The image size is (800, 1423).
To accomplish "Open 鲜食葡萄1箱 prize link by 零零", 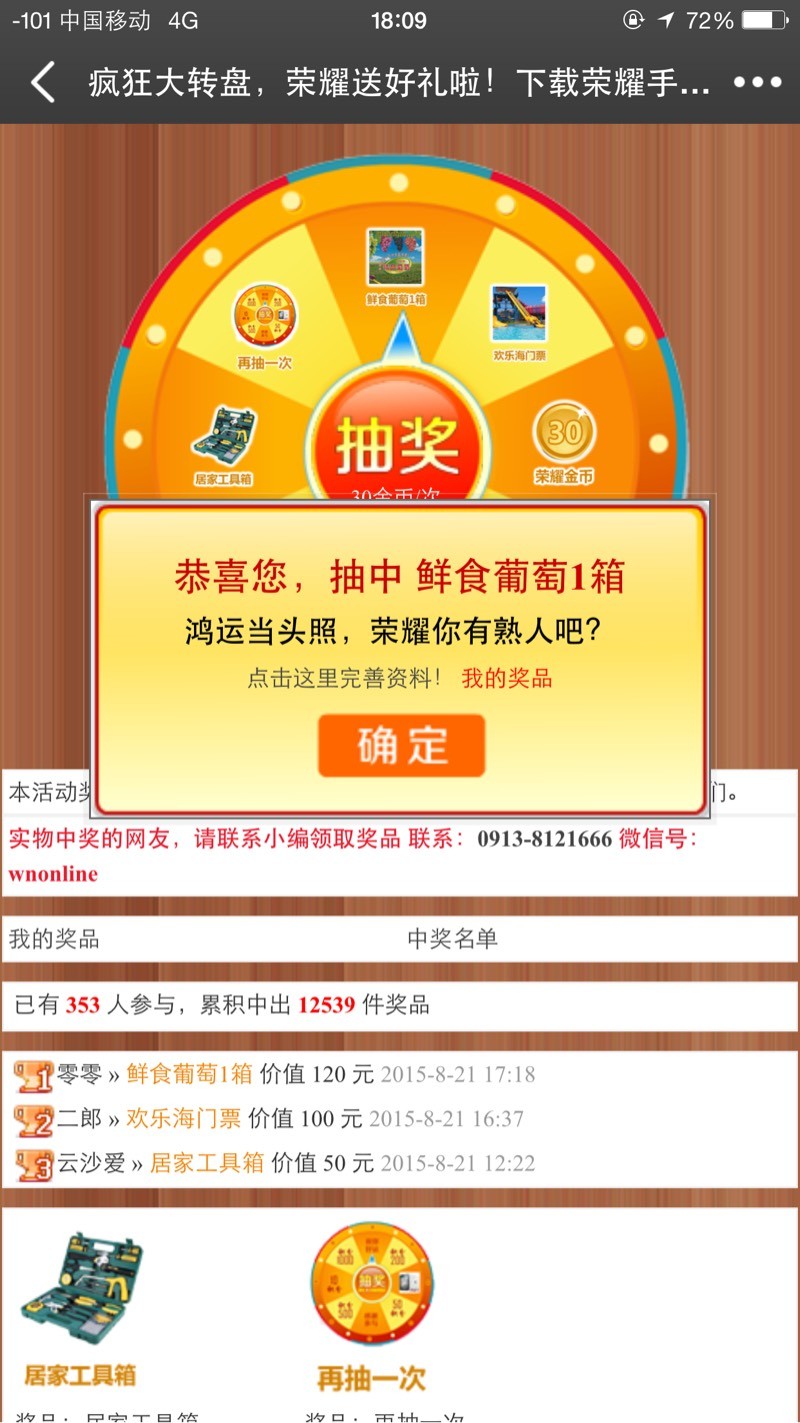I will 189,1075.
